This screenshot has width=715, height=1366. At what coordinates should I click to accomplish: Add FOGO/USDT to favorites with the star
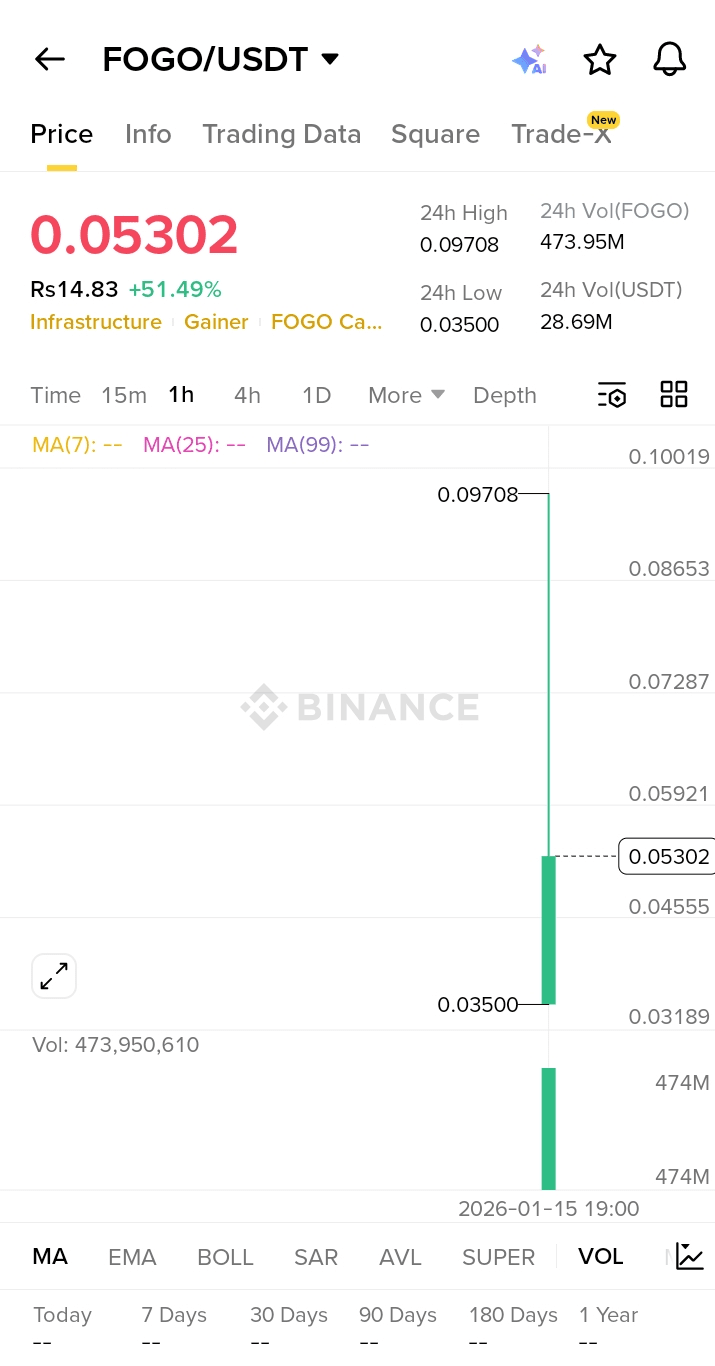[599, 60]
